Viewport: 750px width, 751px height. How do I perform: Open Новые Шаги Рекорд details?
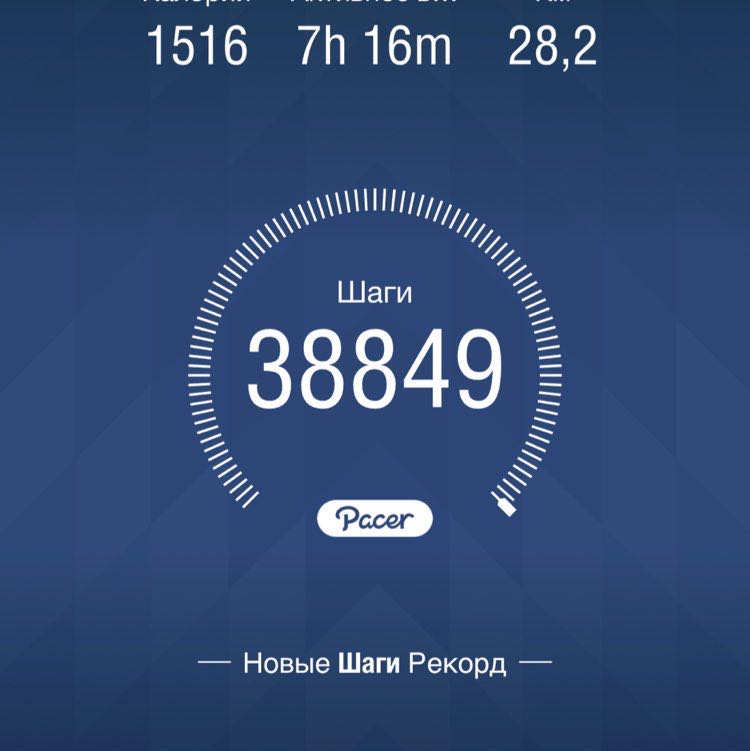[x=375, y=660]
